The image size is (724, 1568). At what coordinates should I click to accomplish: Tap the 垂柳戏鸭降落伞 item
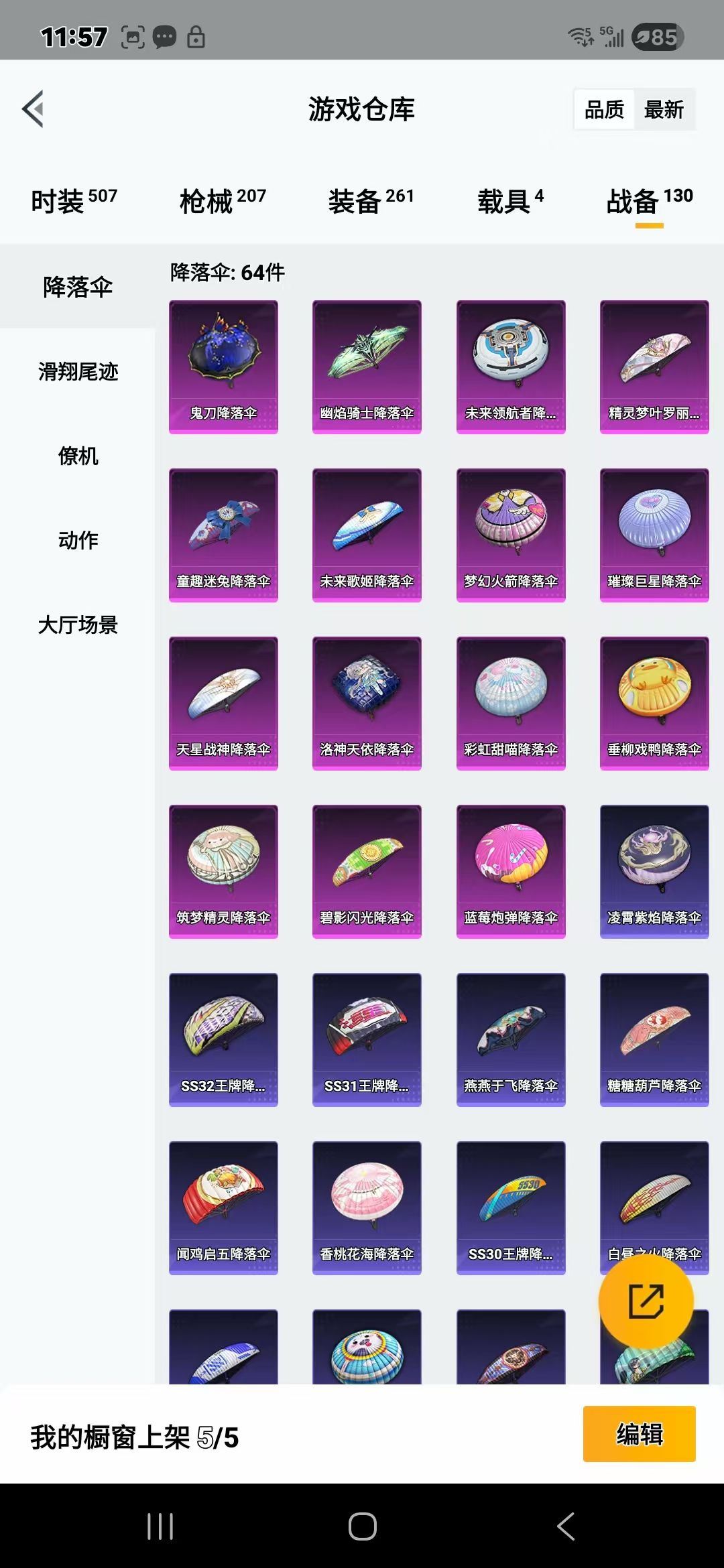[x=654, y=703]
